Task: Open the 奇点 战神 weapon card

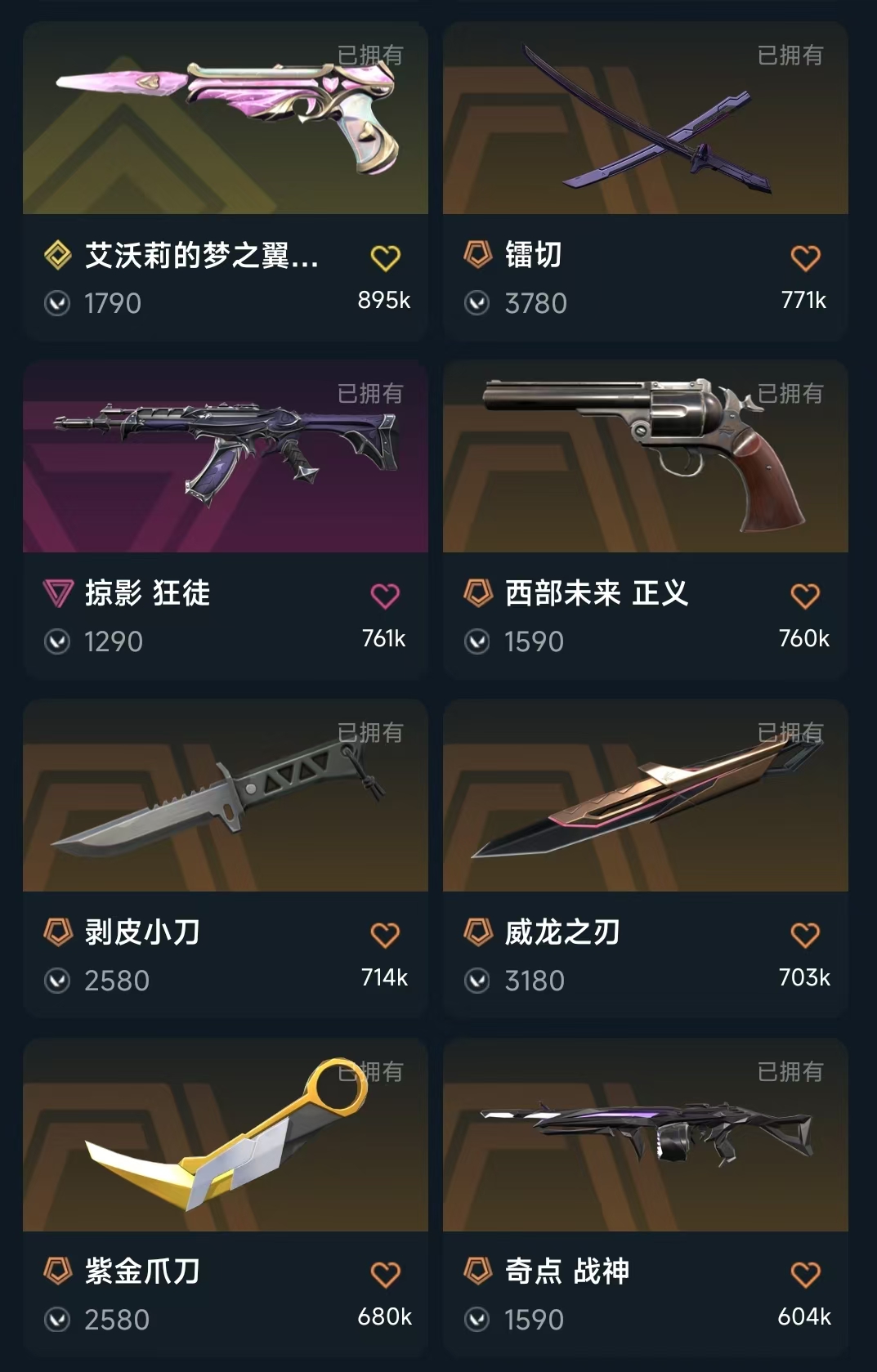Action: 646,1198
